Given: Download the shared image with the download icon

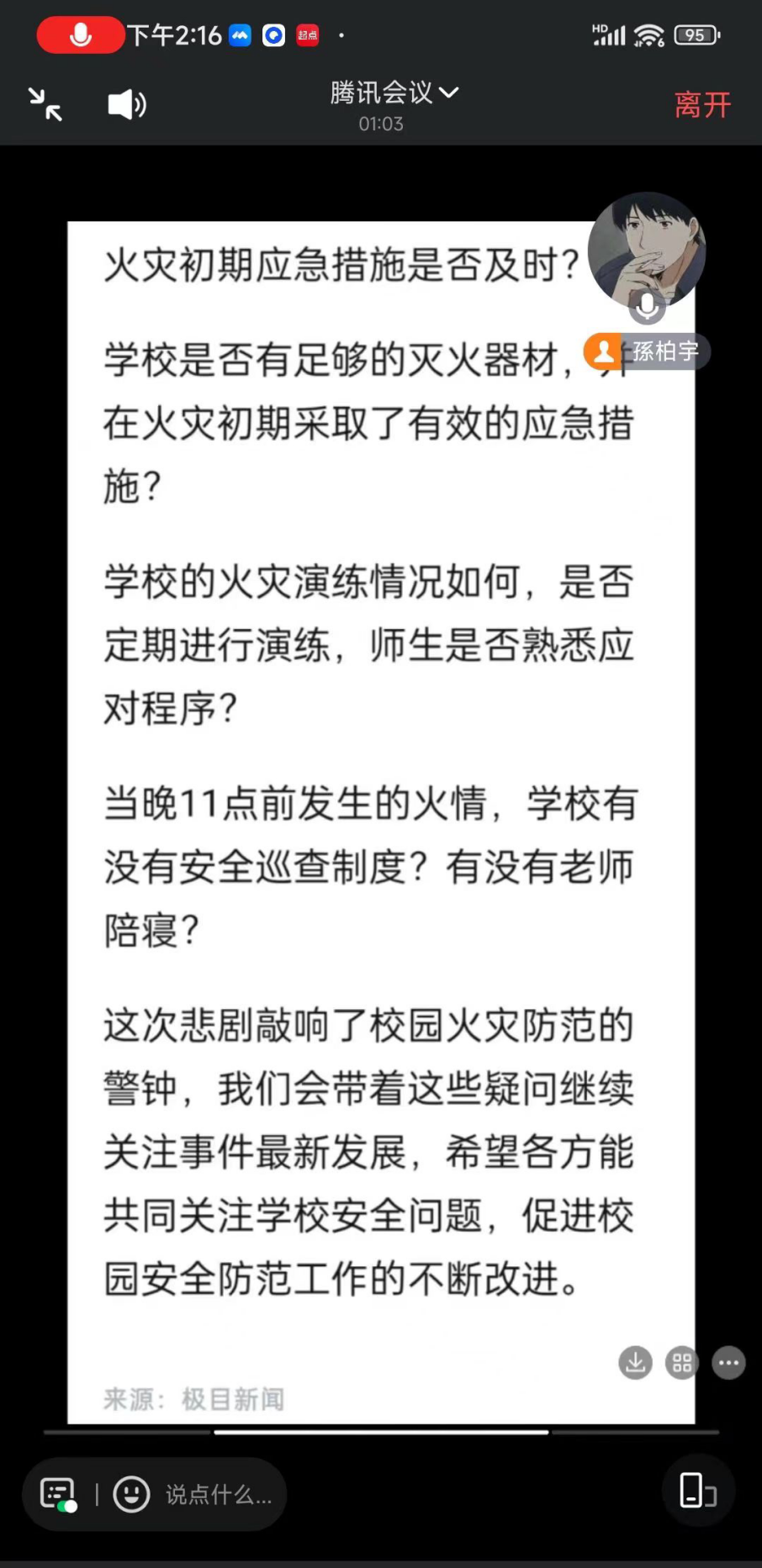Looking at the screenshot, I should tap(636, 1362).
